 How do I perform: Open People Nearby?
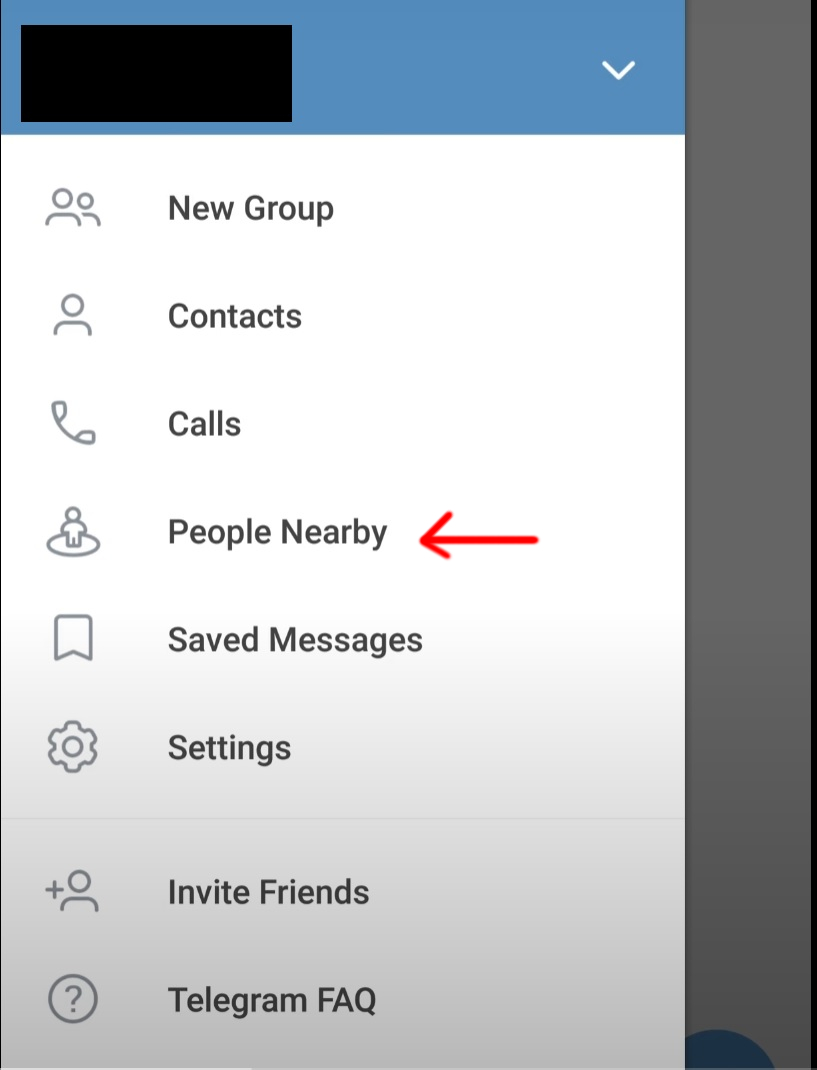[x=277, y=532]
